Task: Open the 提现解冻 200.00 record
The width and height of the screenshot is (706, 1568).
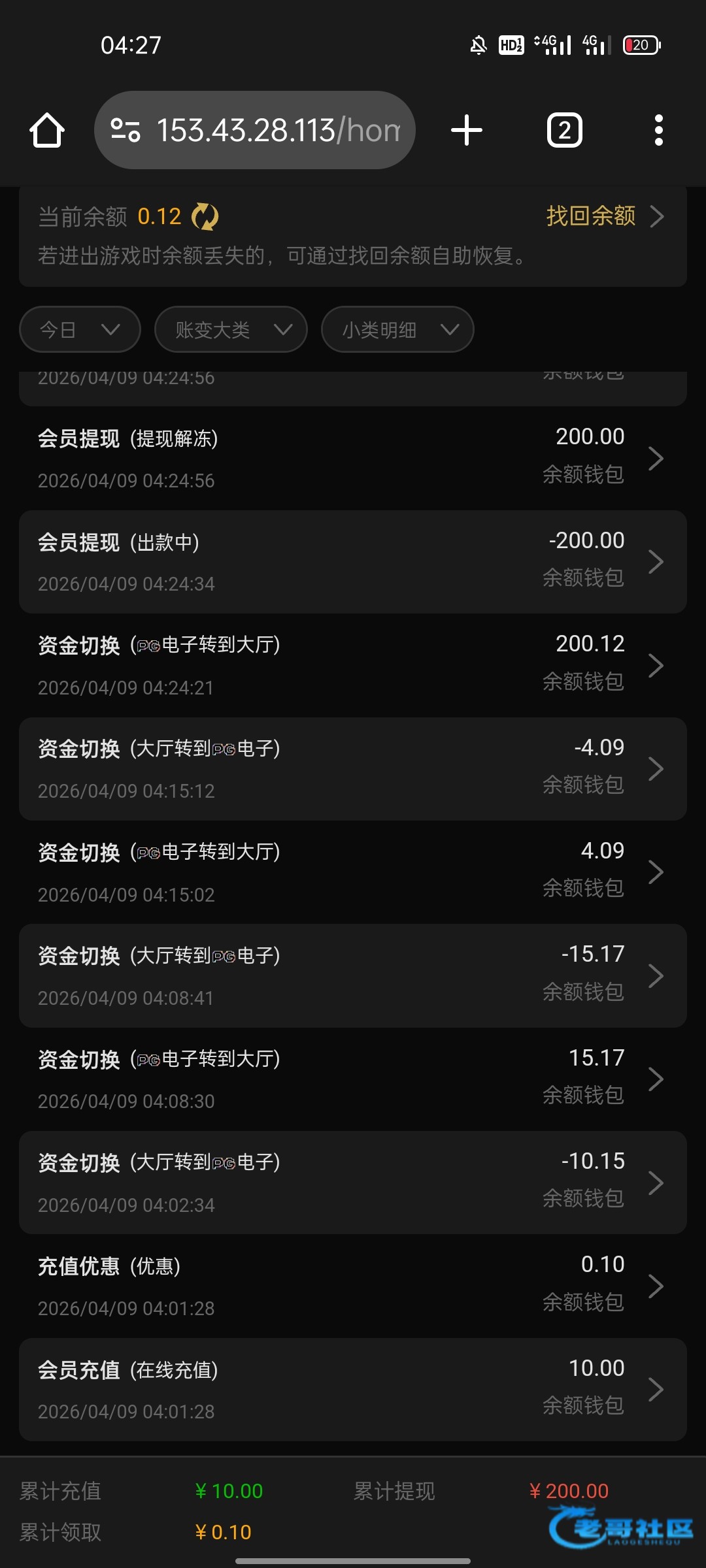Action: [353, 458]
